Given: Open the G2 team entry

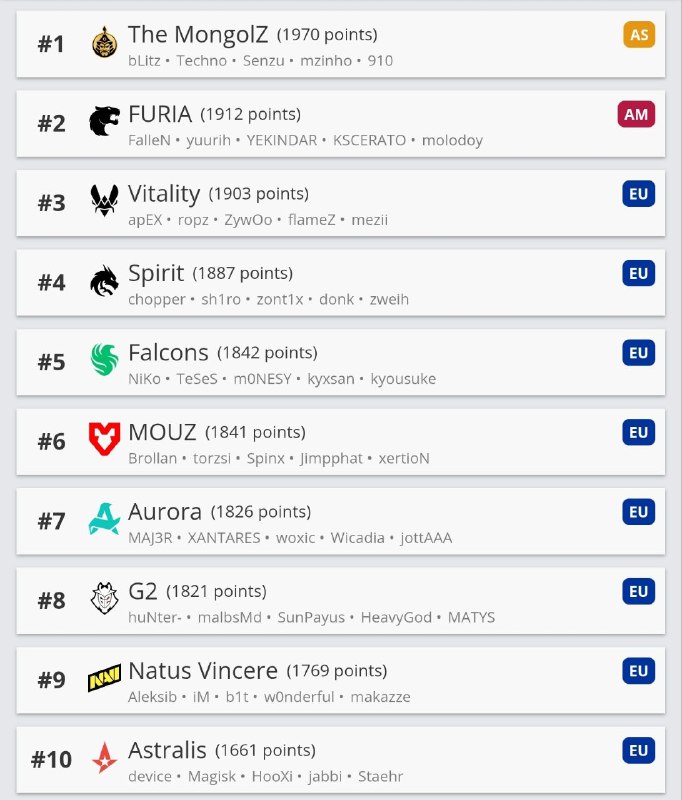Looking at the screenshot, I should pos(143,592).
